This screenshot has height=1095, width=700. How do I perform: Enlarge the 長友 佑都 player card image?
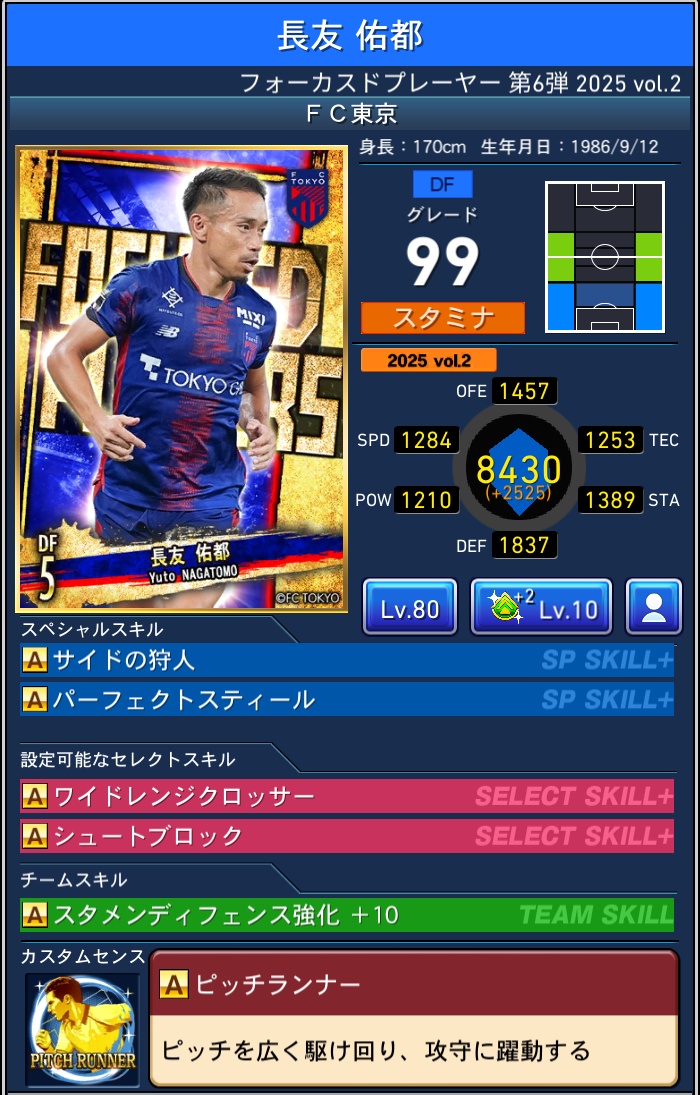[182, 380]
